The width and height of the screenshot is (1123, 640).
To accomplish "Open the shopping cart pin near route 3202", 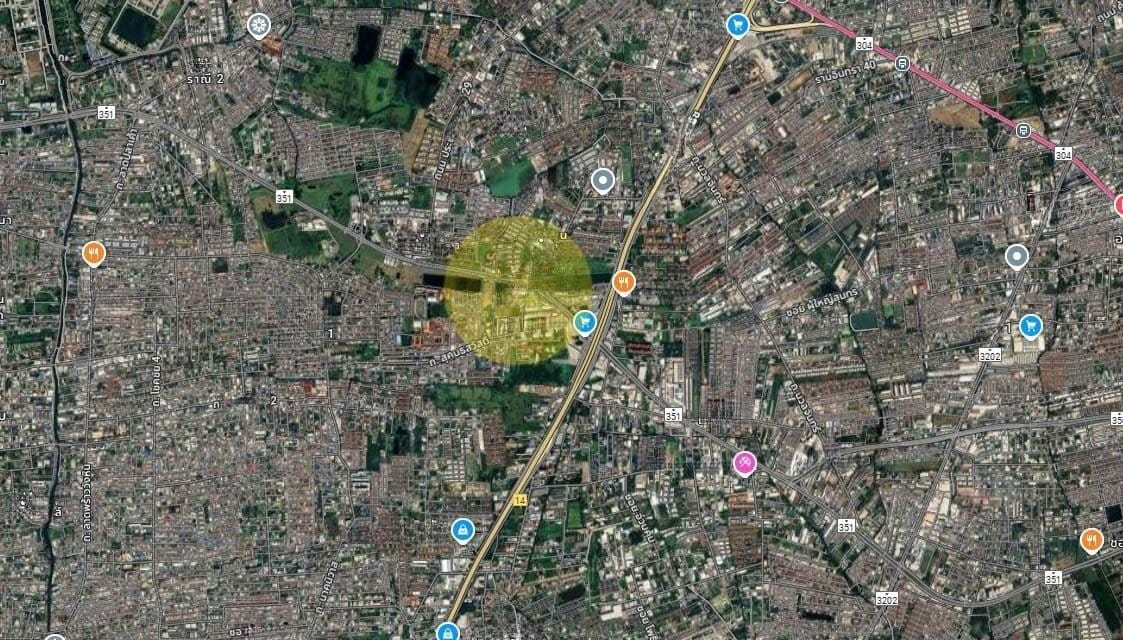I will [x=1031, y=326].
